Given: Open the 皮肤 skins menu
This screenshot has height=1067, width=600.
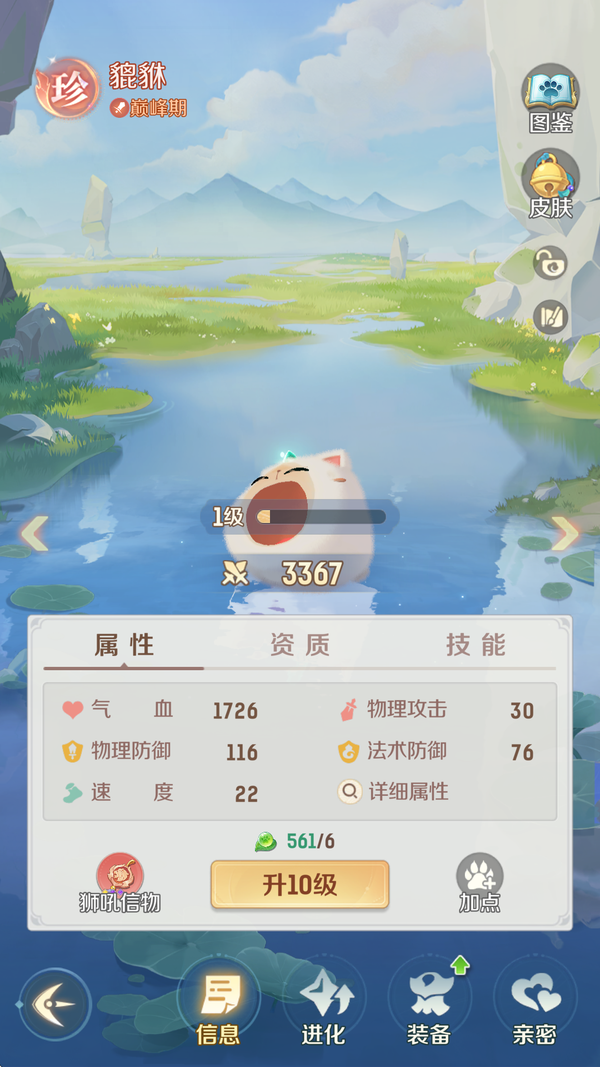Looking at the screenshot, I should click(x=550, y=183).
